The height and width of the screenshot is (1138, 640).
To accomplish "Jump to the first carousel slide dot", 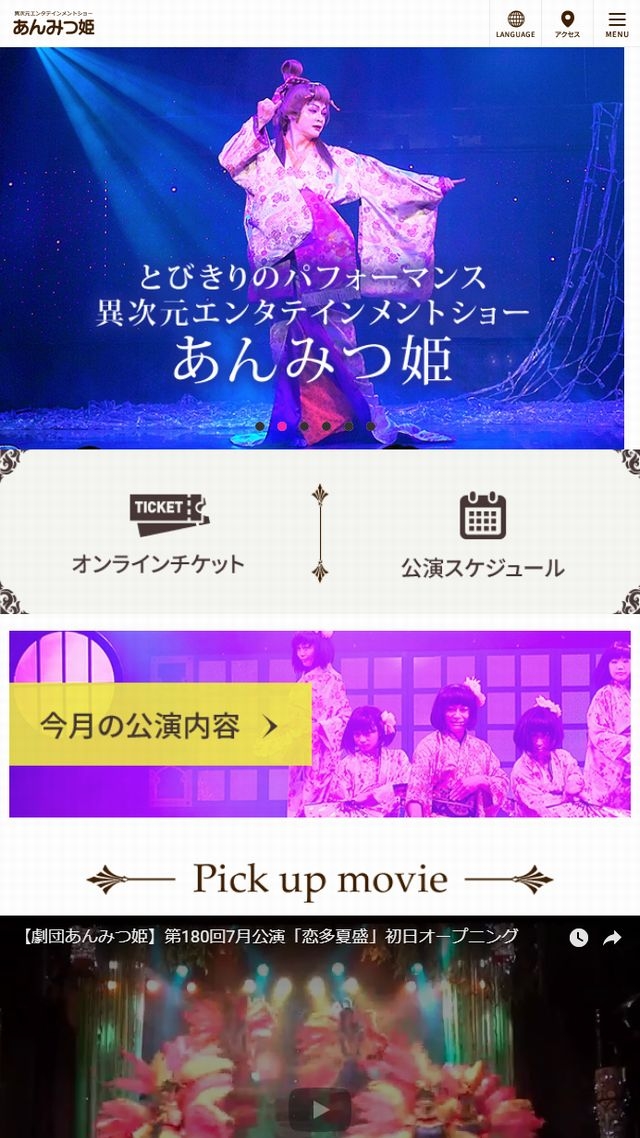I will click(x=260, y=426).
